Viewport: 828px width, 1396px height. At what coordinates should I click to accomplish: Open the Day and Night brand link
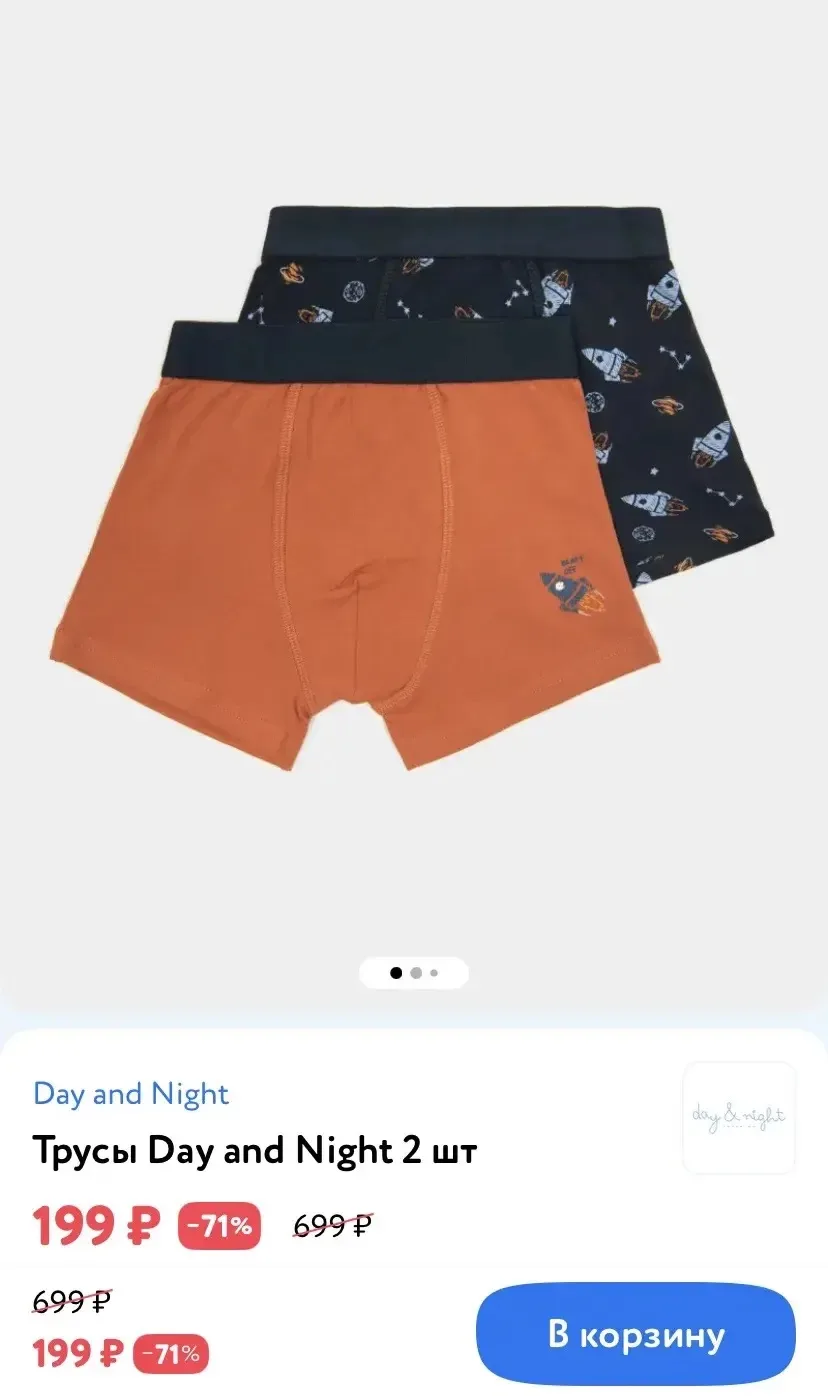pos(131,1094)
